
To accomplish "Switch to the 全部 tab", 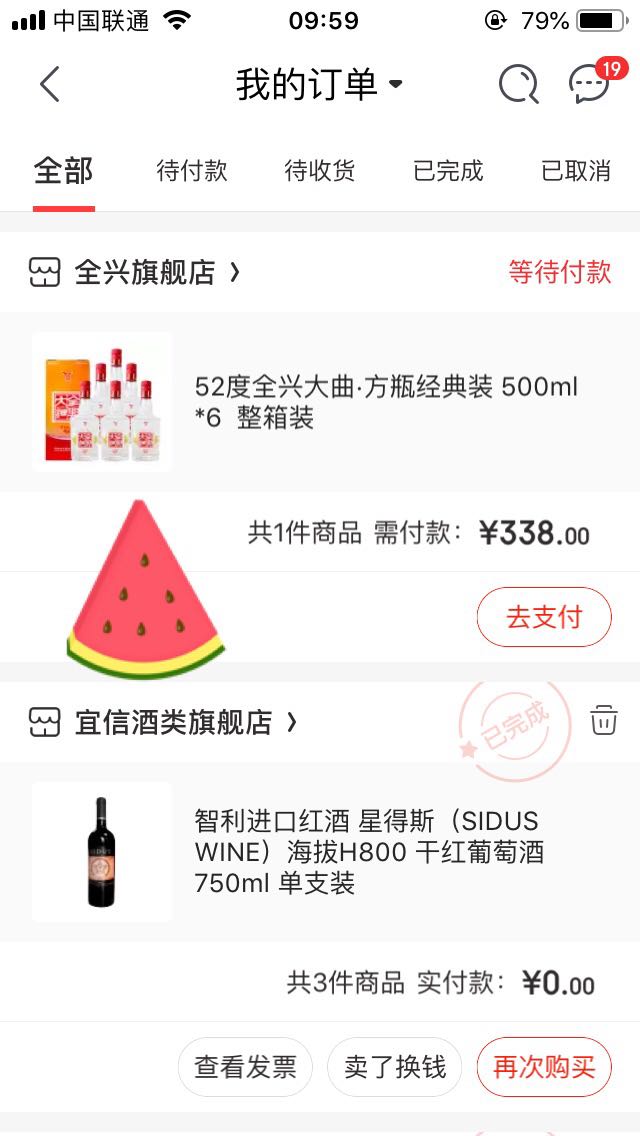I will pos(63,171).
